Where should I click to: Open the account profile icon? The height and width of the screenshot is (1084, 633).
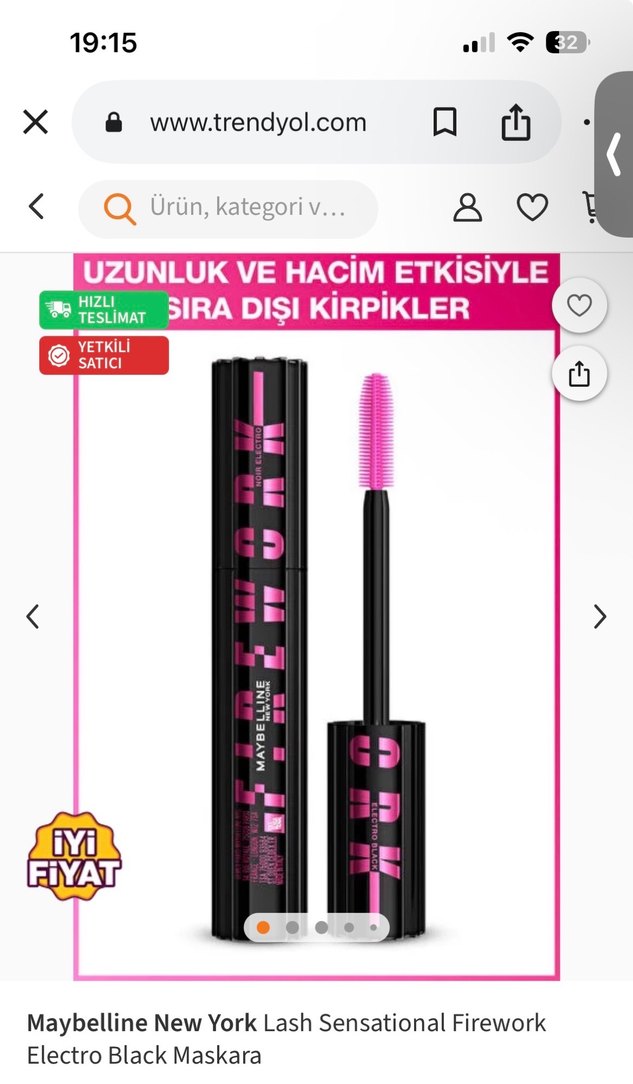[467, 208]
